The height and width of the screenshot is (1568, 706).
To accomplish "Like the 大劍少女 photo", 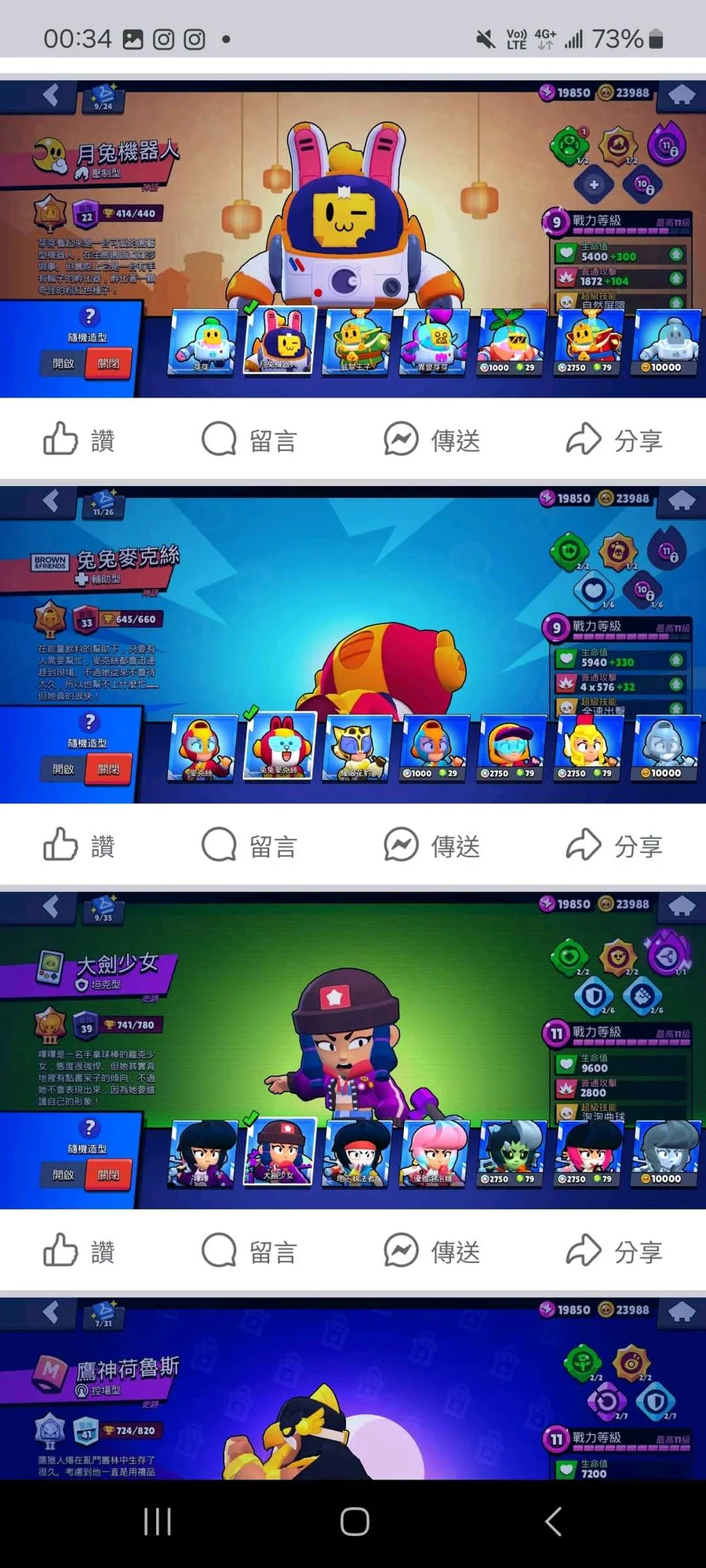I will tap(78, 1251).
